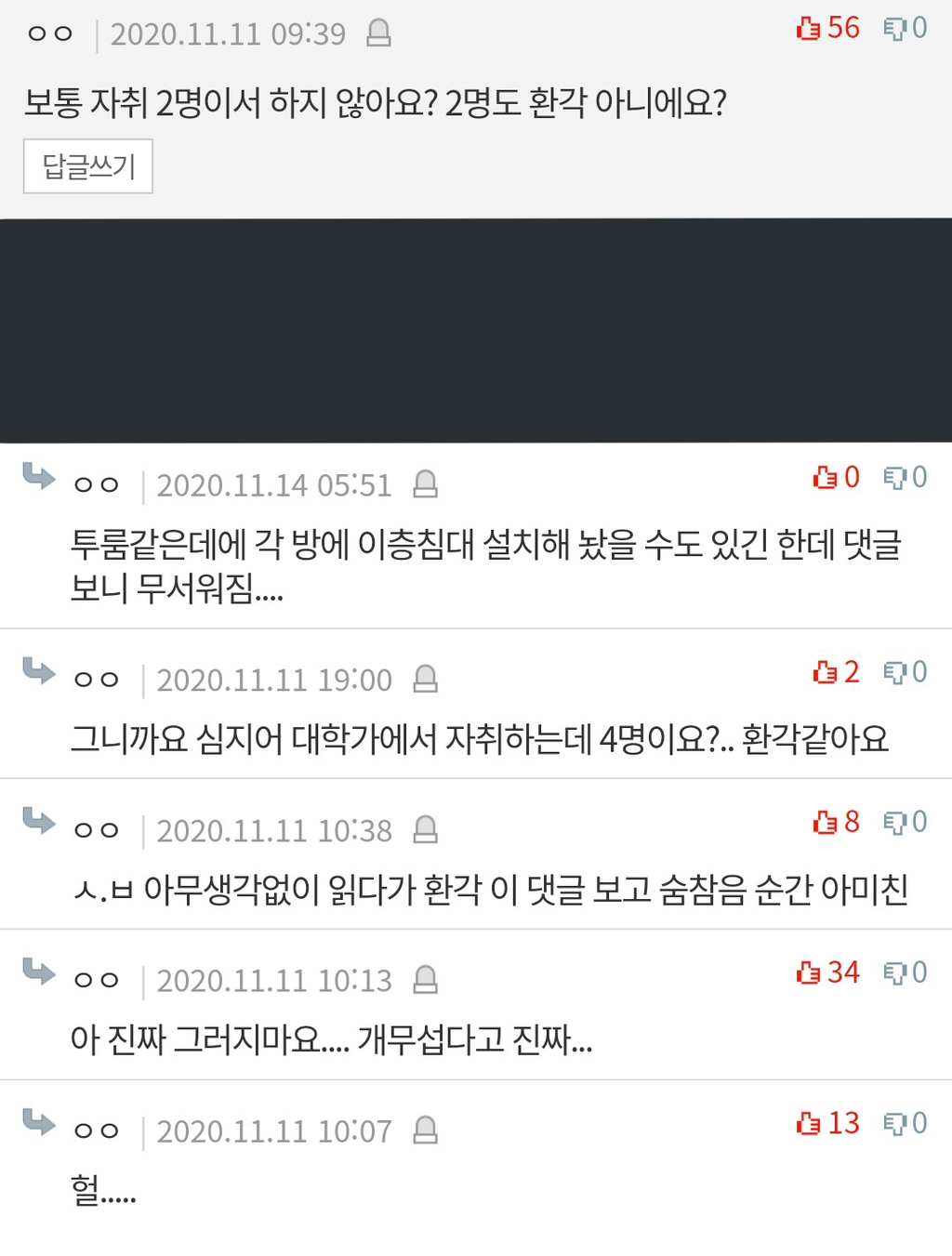Click the report icon on the 10:13 comment
952x1256 pixels.
426,979
